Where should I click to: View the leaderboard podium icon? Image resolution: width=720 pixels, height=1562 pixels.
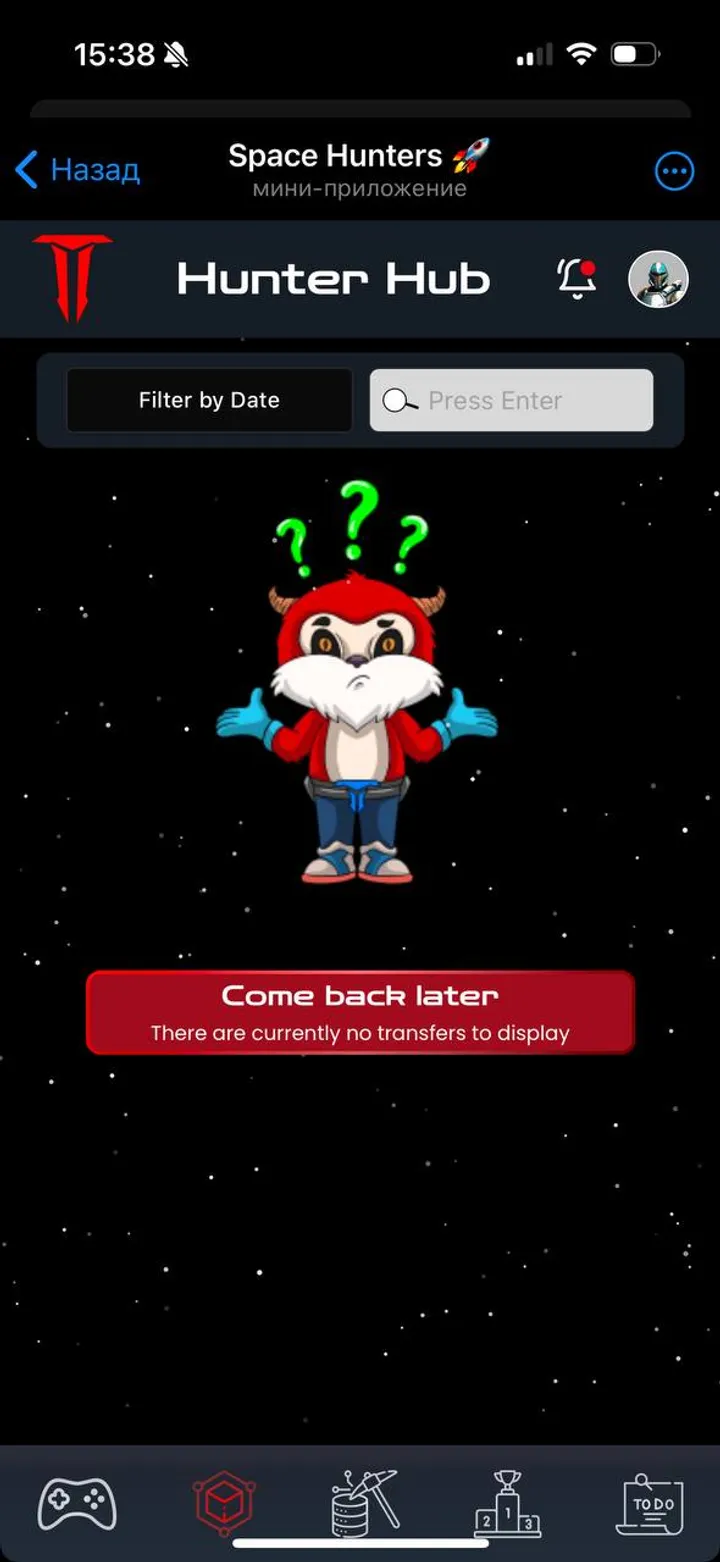pos(506,1502)
